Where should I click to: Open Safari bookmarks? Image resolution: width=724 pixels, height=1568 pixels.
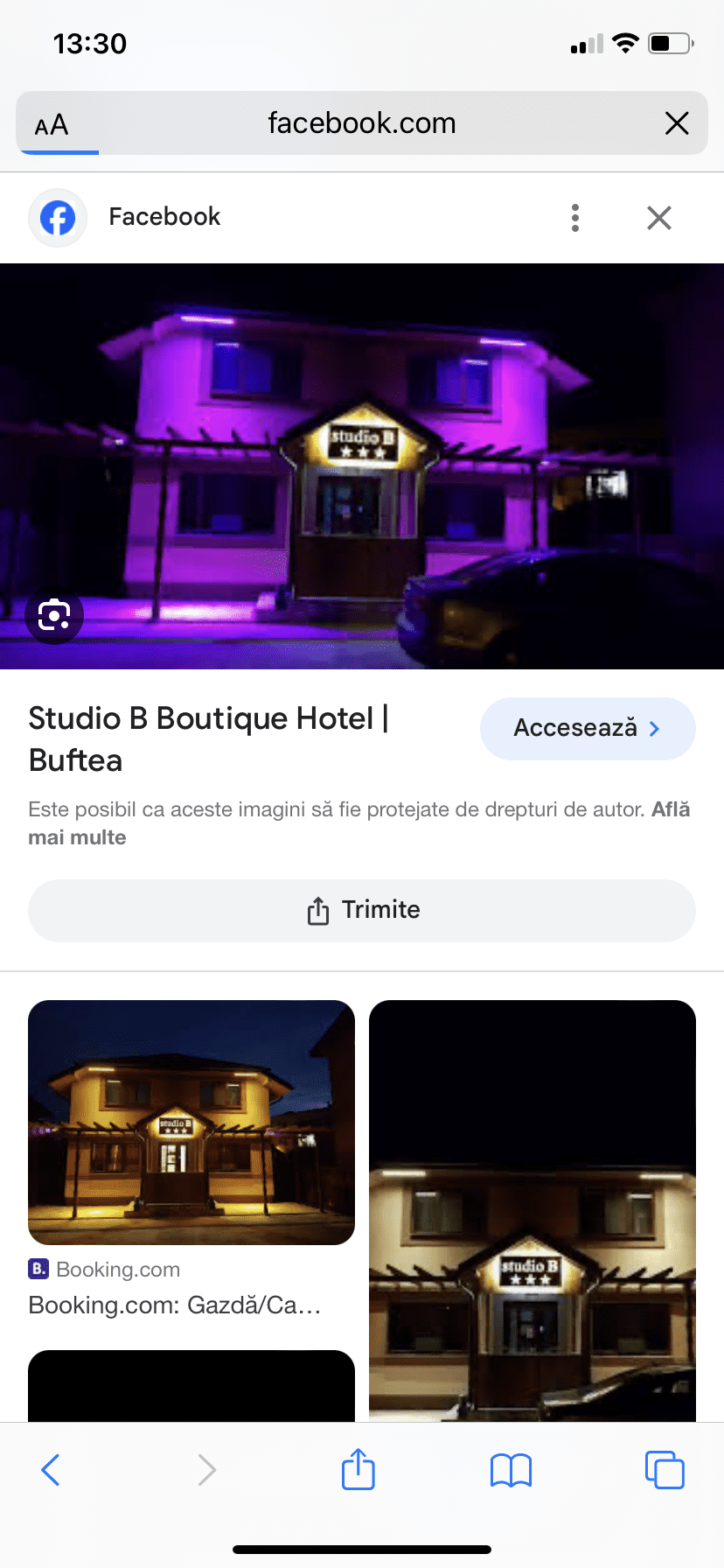(x=512, y=1470)
